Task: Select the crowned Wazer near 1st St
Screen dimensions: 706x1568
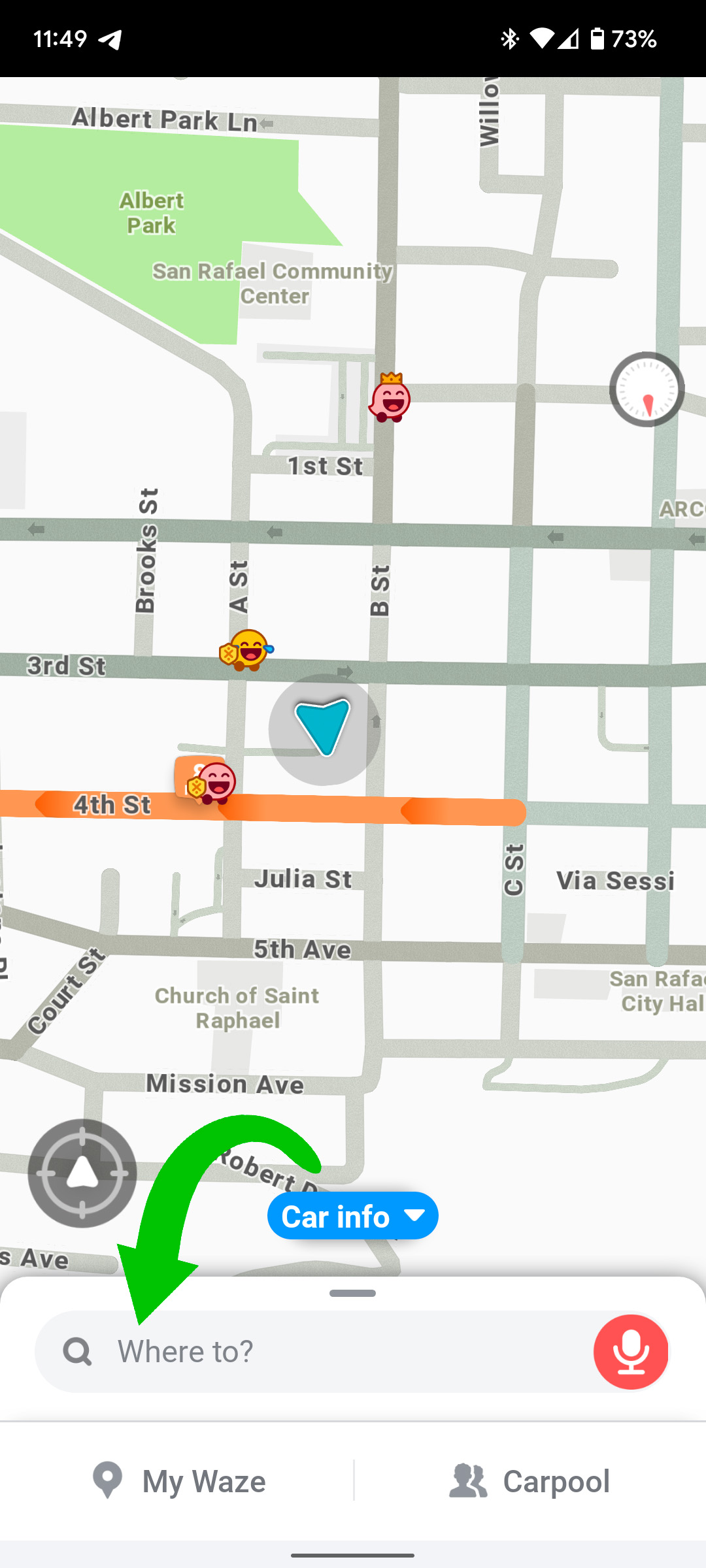Action: pyautogui.click(x=390, y=398)
